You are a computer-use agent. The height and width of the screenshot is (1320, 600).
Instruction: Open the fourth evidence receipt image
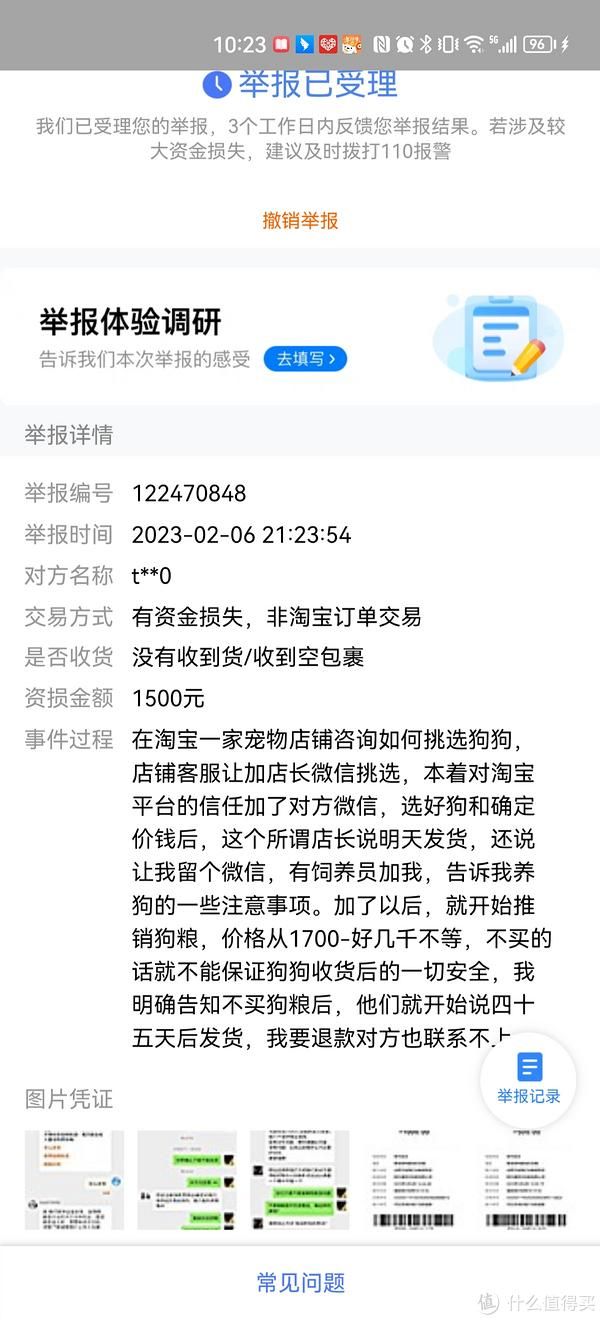pyautogui.click(x=412, y=1180)
